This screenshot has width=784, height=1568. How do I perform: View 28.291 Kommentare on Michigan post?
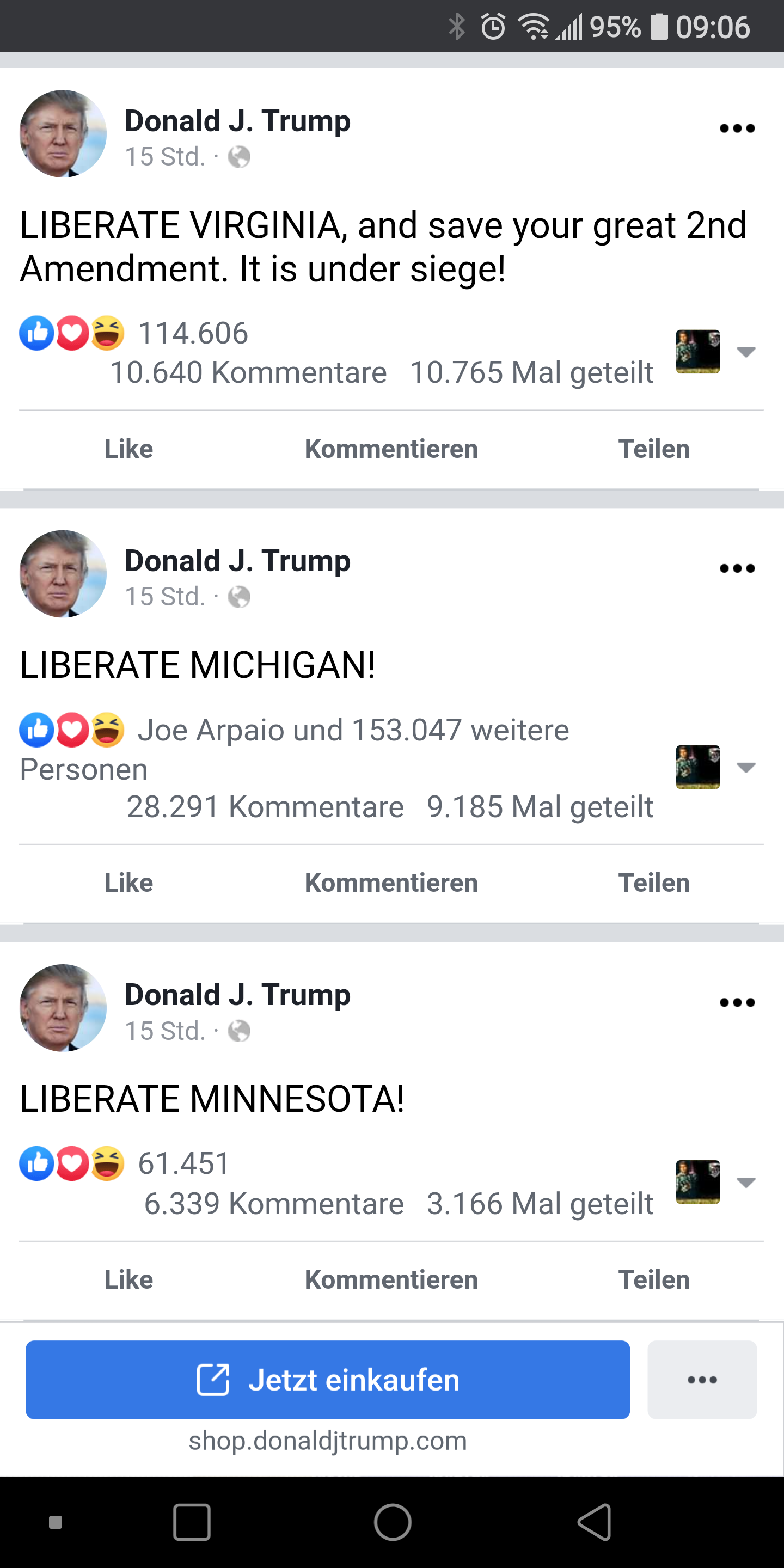click(265, 807)
